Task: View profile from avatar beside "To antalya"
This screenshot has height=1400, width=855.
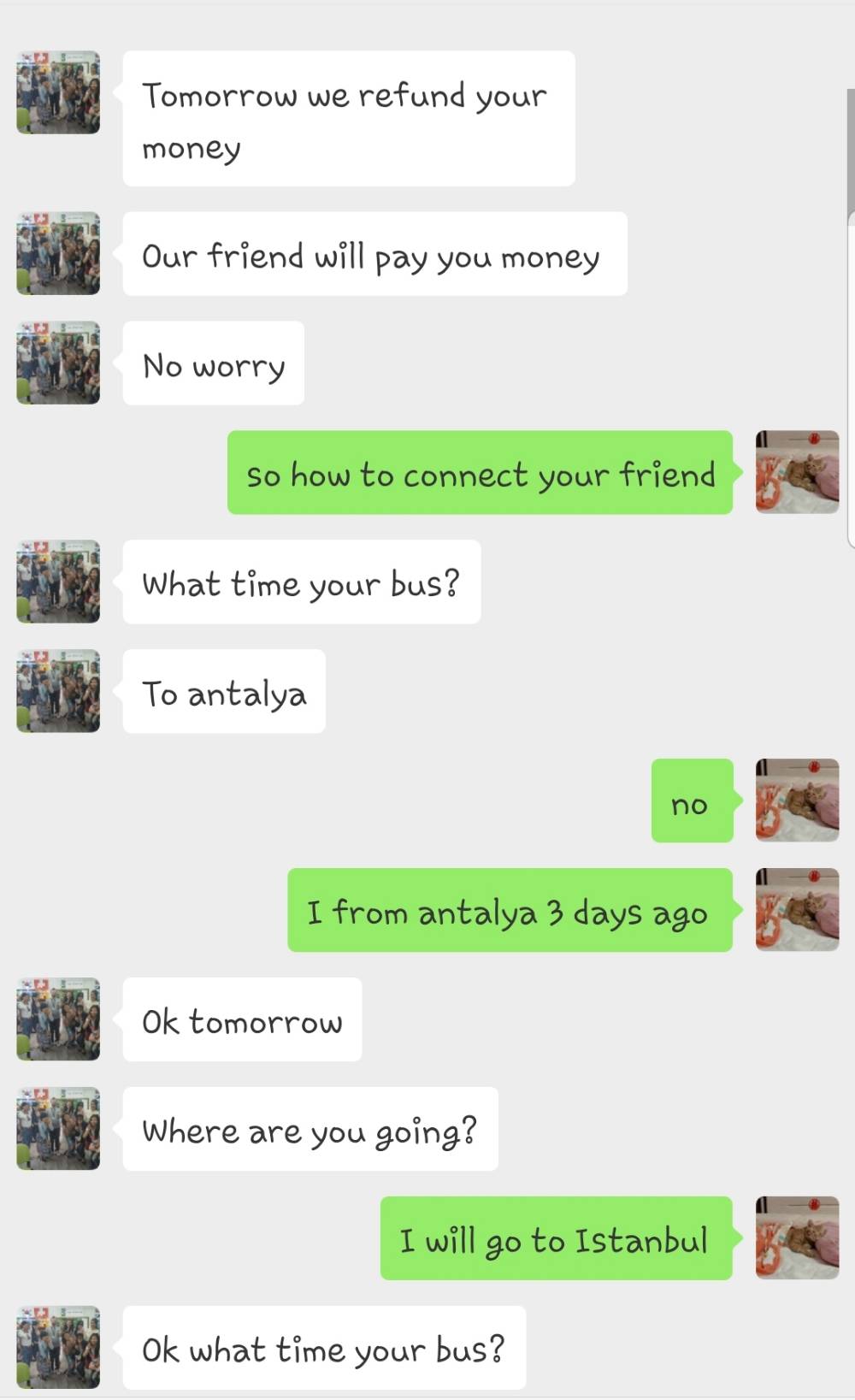Action: click(58, 691)
